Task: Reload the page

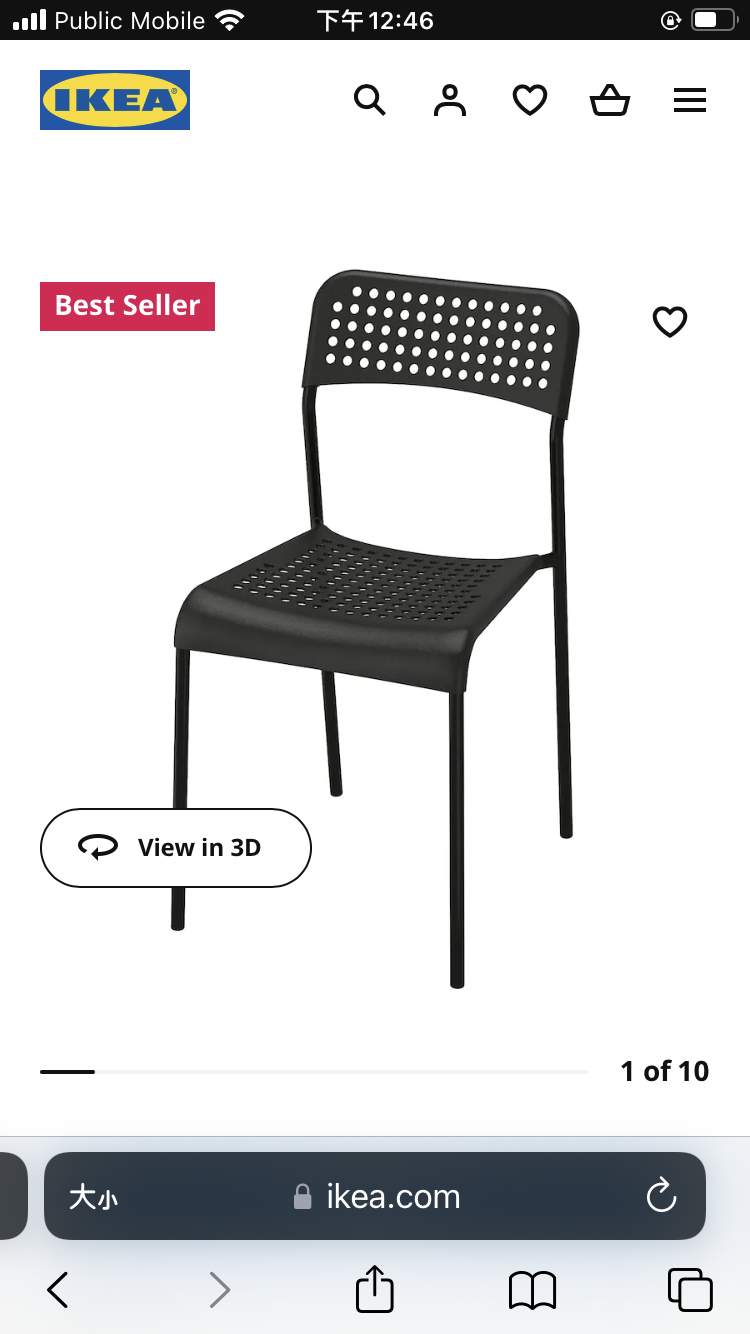Action: (x=661, y=1196)
